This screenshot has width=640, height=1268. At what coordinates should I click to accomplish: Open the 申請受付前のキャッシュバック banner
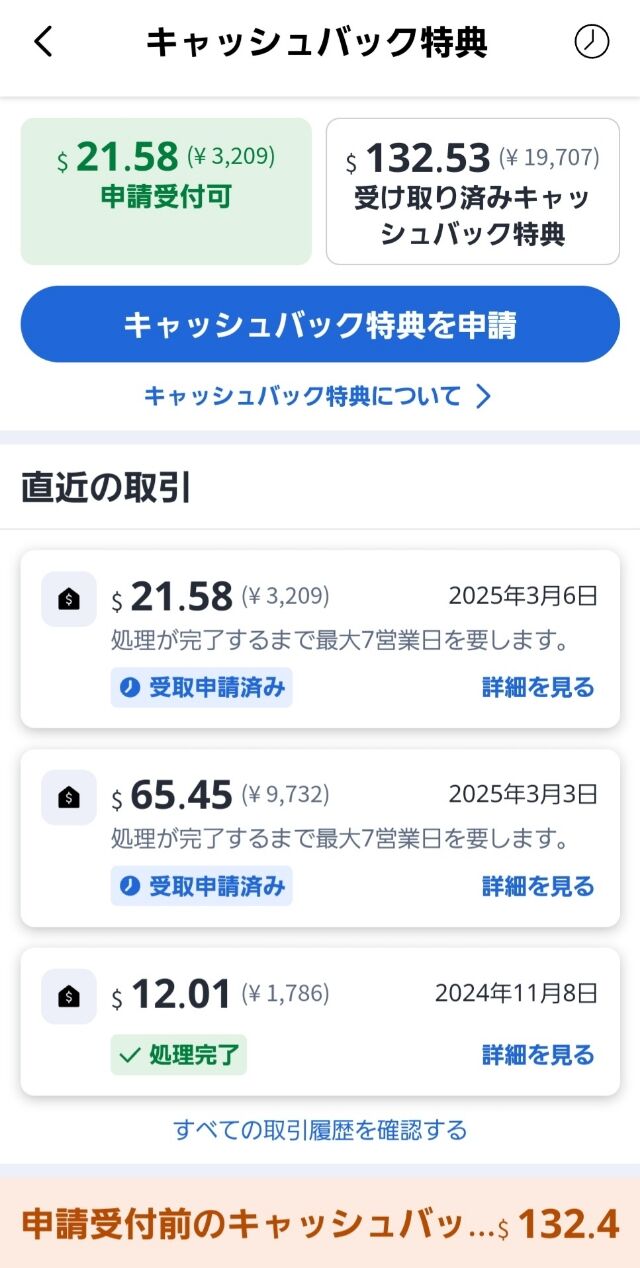[x=320, y=1223]
